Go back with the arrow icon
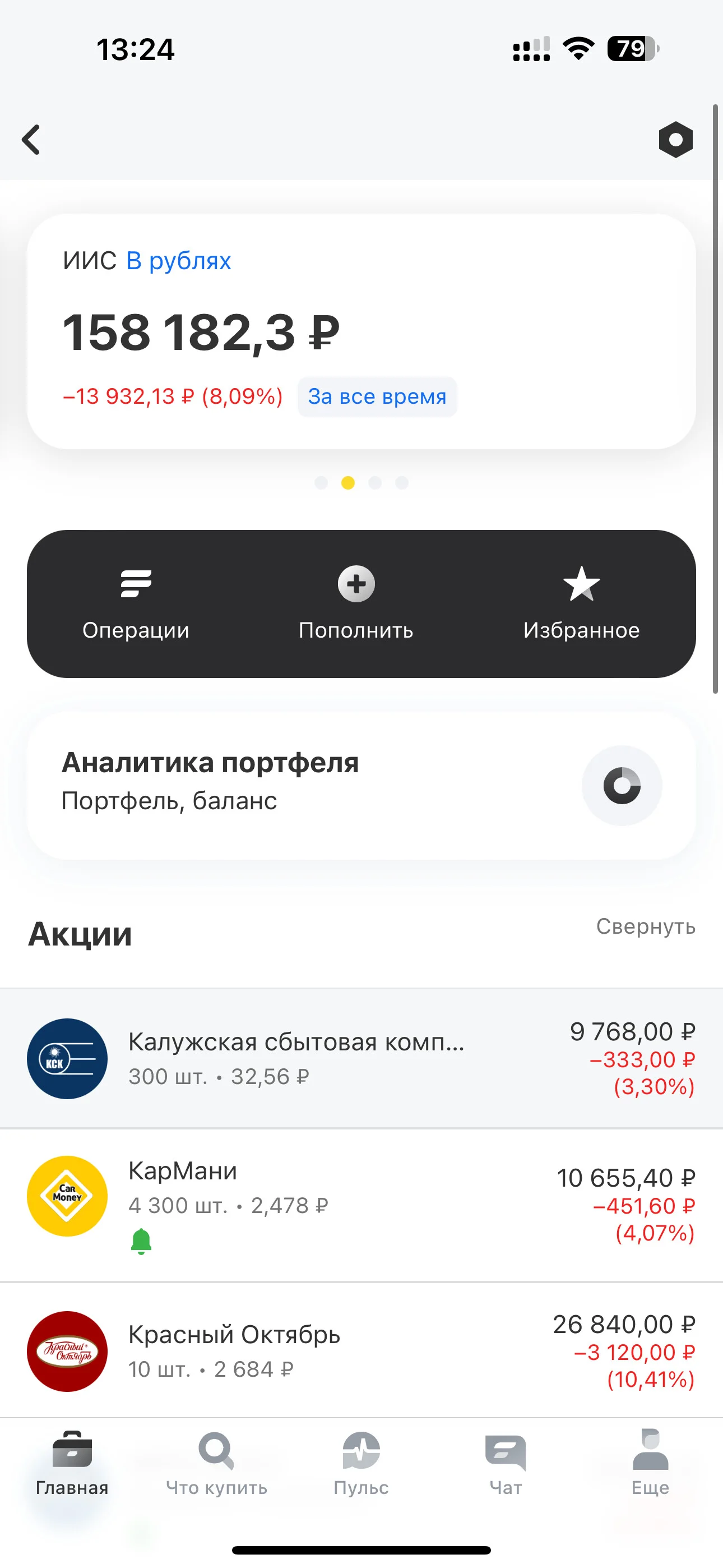Screen dimensions: 723x1568 click(x=31, y=140)
